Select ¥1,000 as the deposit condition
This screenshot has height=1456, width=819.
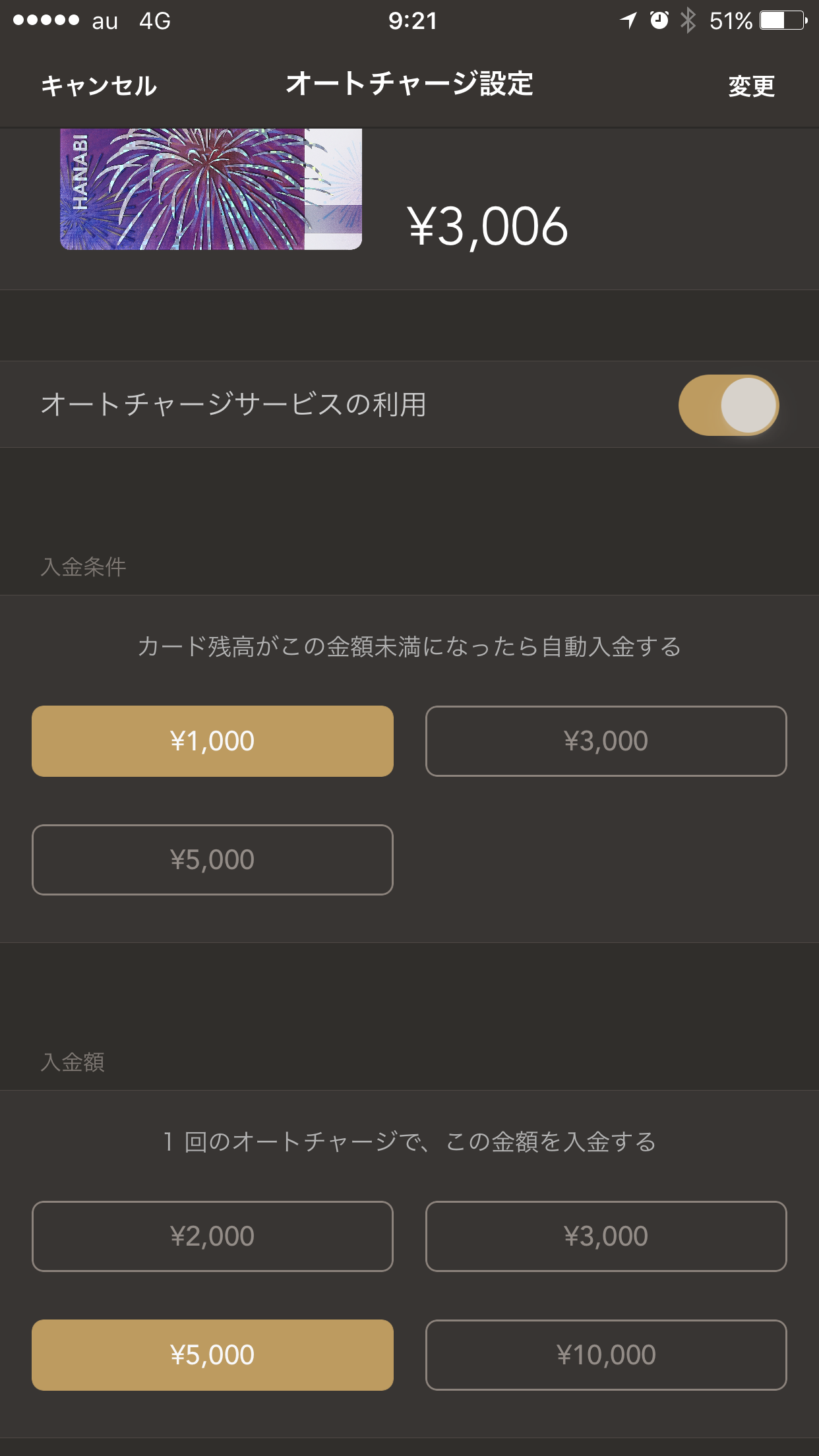pos(212,741)
